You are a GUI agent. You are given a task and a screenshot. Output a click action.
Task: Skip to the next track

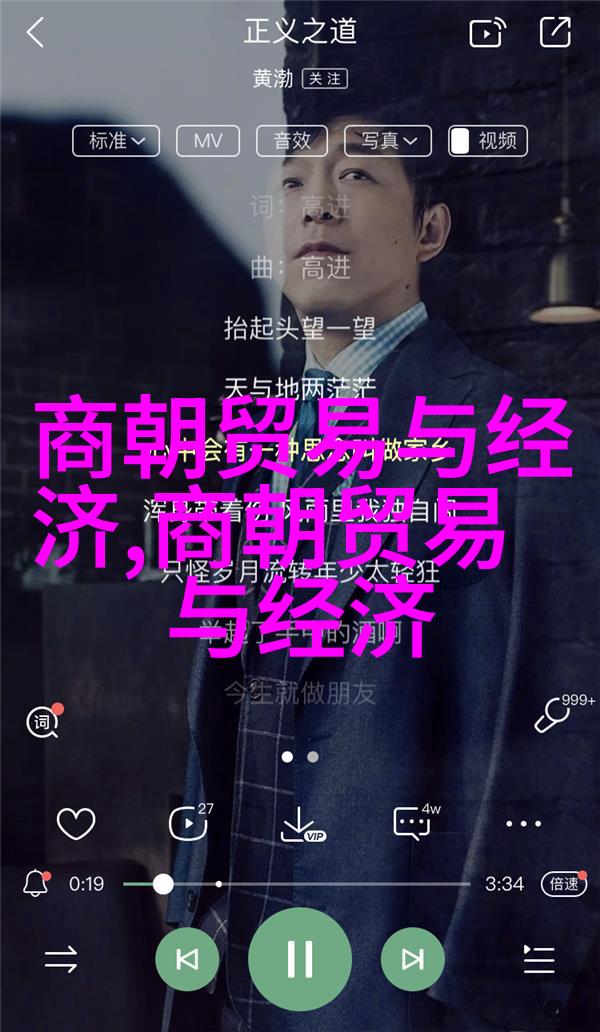click(412, 960)
